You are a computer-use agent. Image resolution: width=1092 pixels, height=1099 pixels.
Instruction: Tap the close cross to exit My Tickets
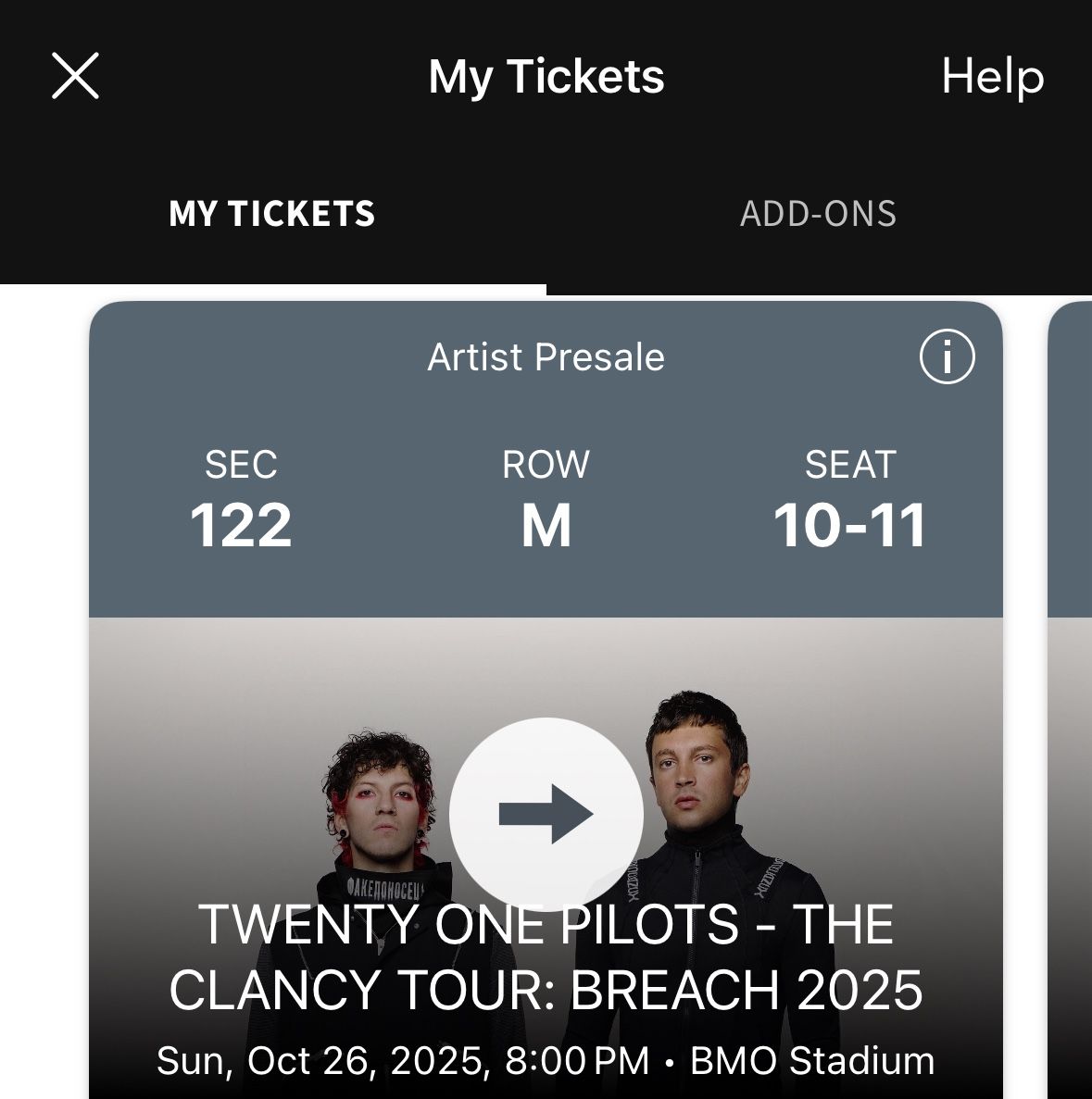(x=73, y=76)
